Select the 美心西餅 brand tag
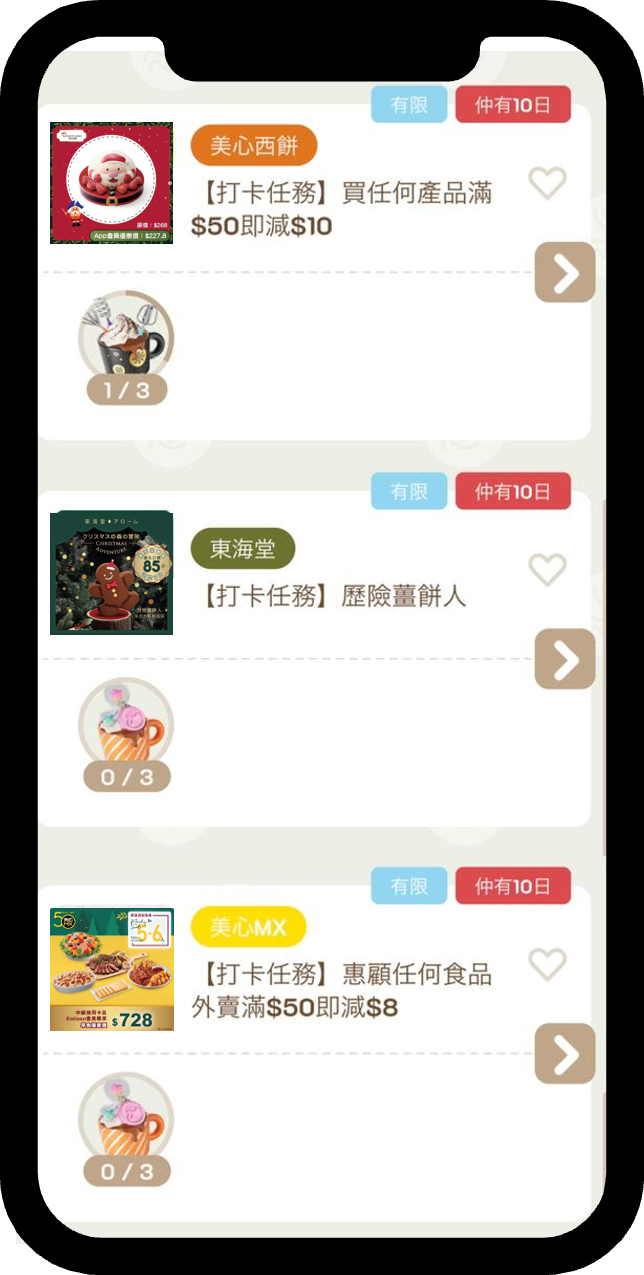 [253, 146]
